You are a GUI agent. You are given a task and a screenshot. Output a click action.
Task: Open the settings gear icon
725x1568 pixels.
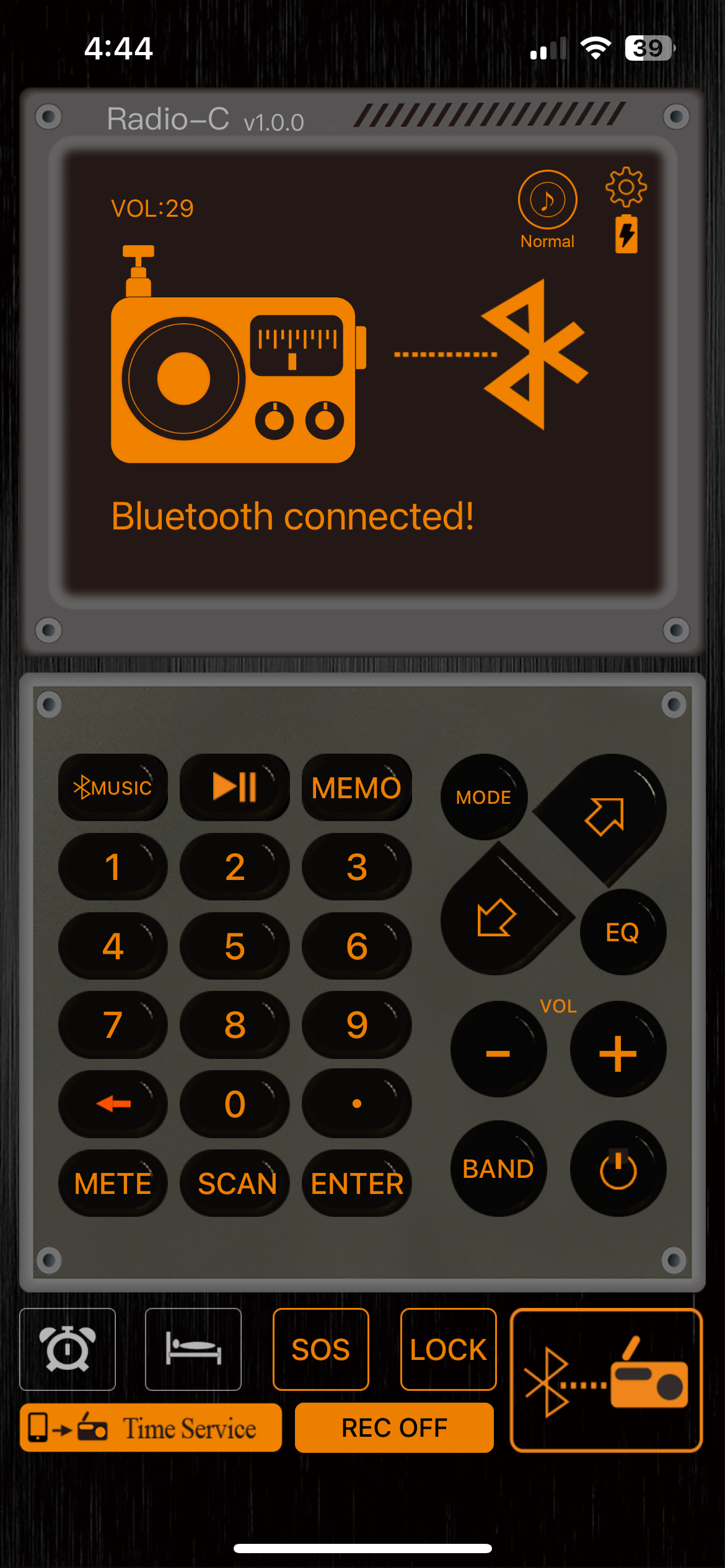point(626,186)
